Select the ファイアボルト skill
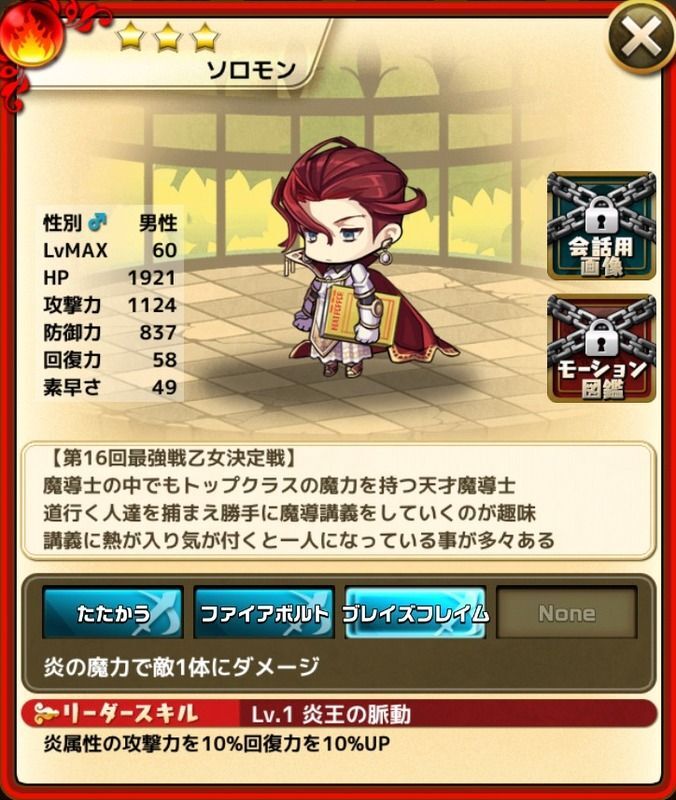676x800 pixels. [264, 613]
